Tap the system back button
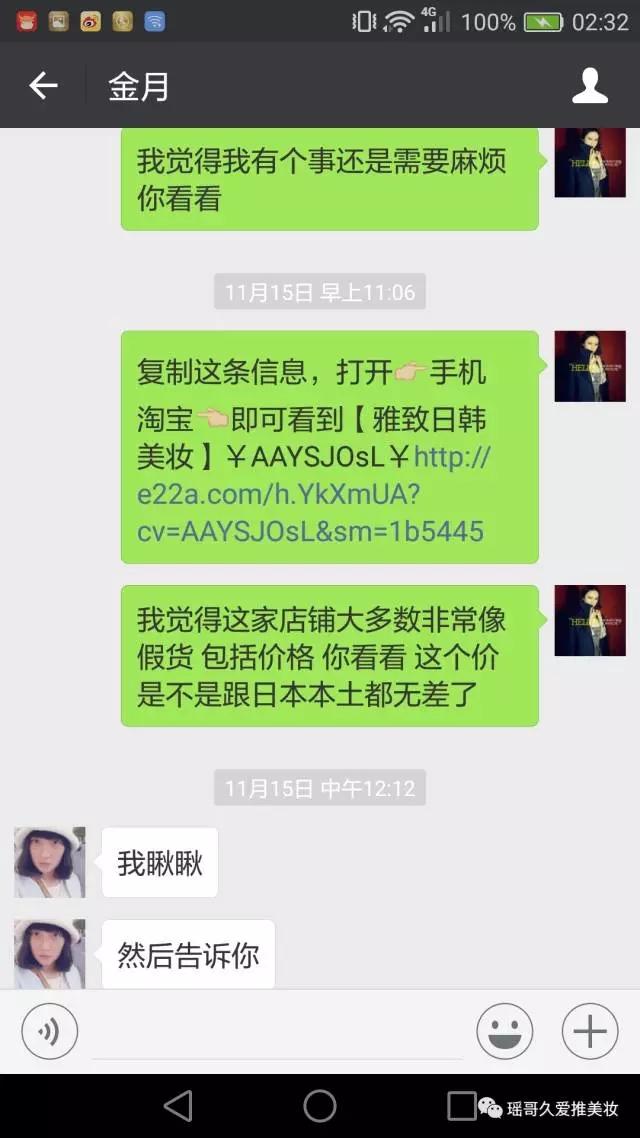The height and width of the screenshot is (1138, 640). [178, 1106]
